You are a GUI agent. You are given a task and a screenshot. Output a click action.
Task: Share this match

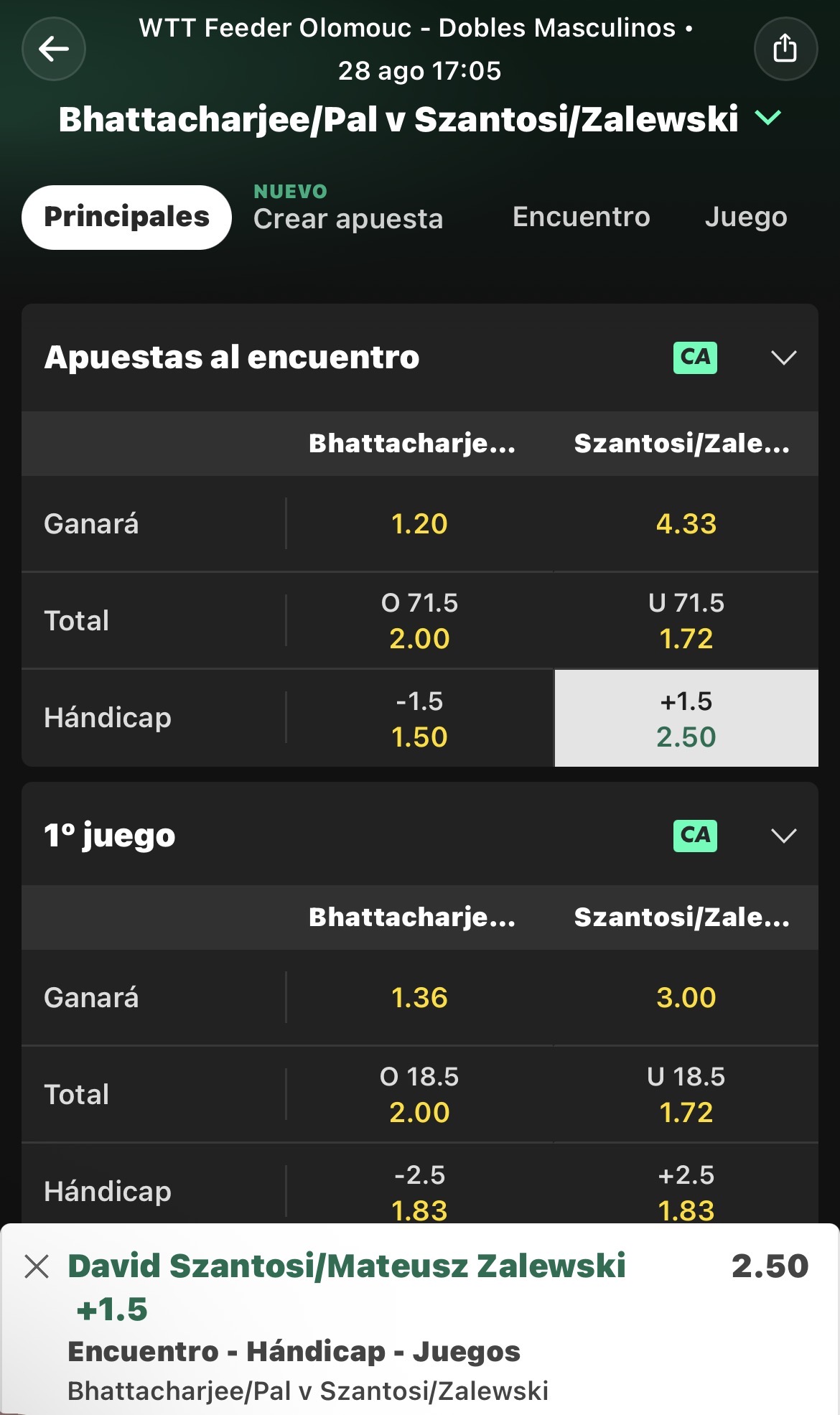[785, 49]
